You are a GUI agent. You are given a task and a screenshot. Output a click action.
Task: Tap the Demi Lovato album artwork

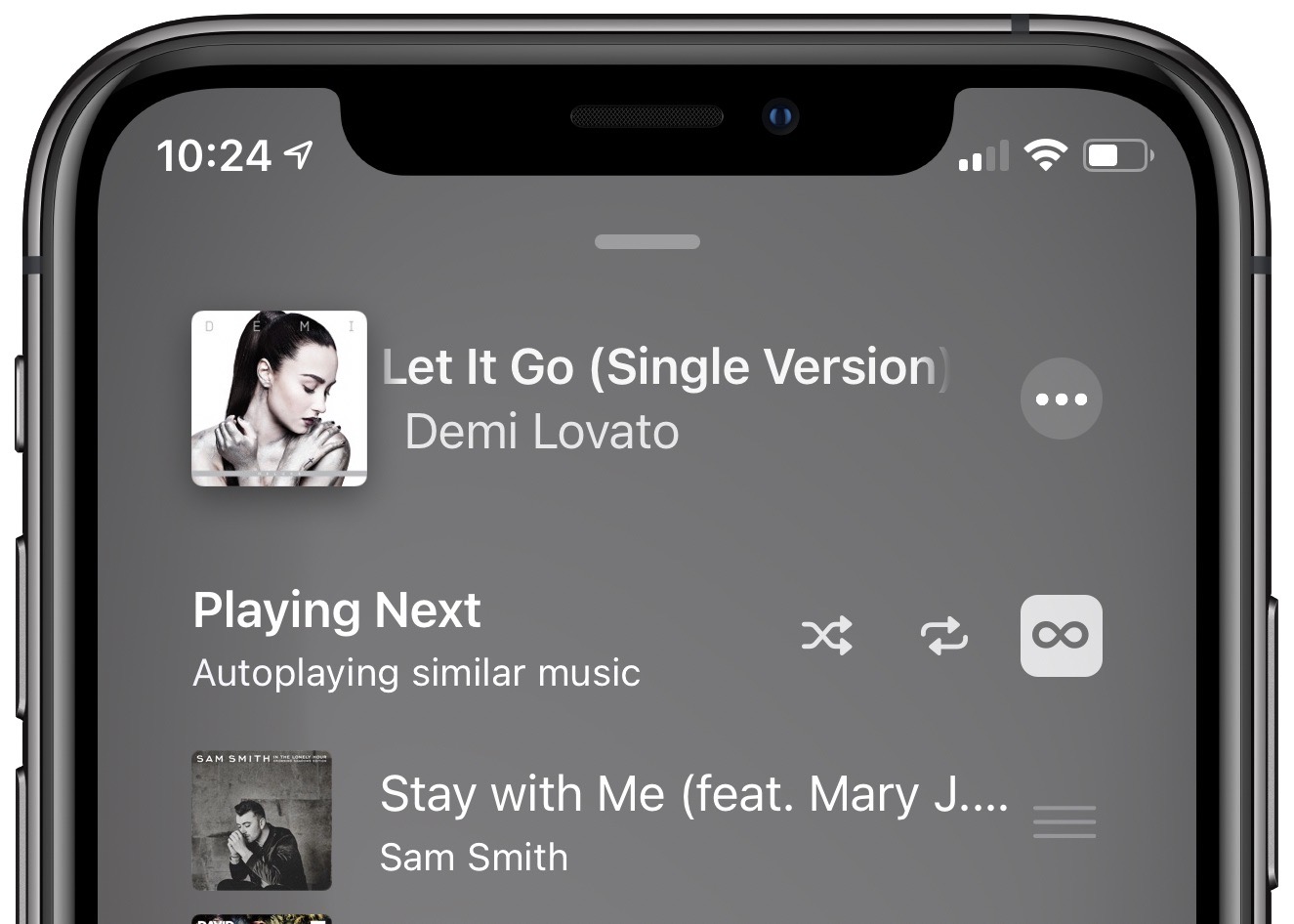(279, 399)
